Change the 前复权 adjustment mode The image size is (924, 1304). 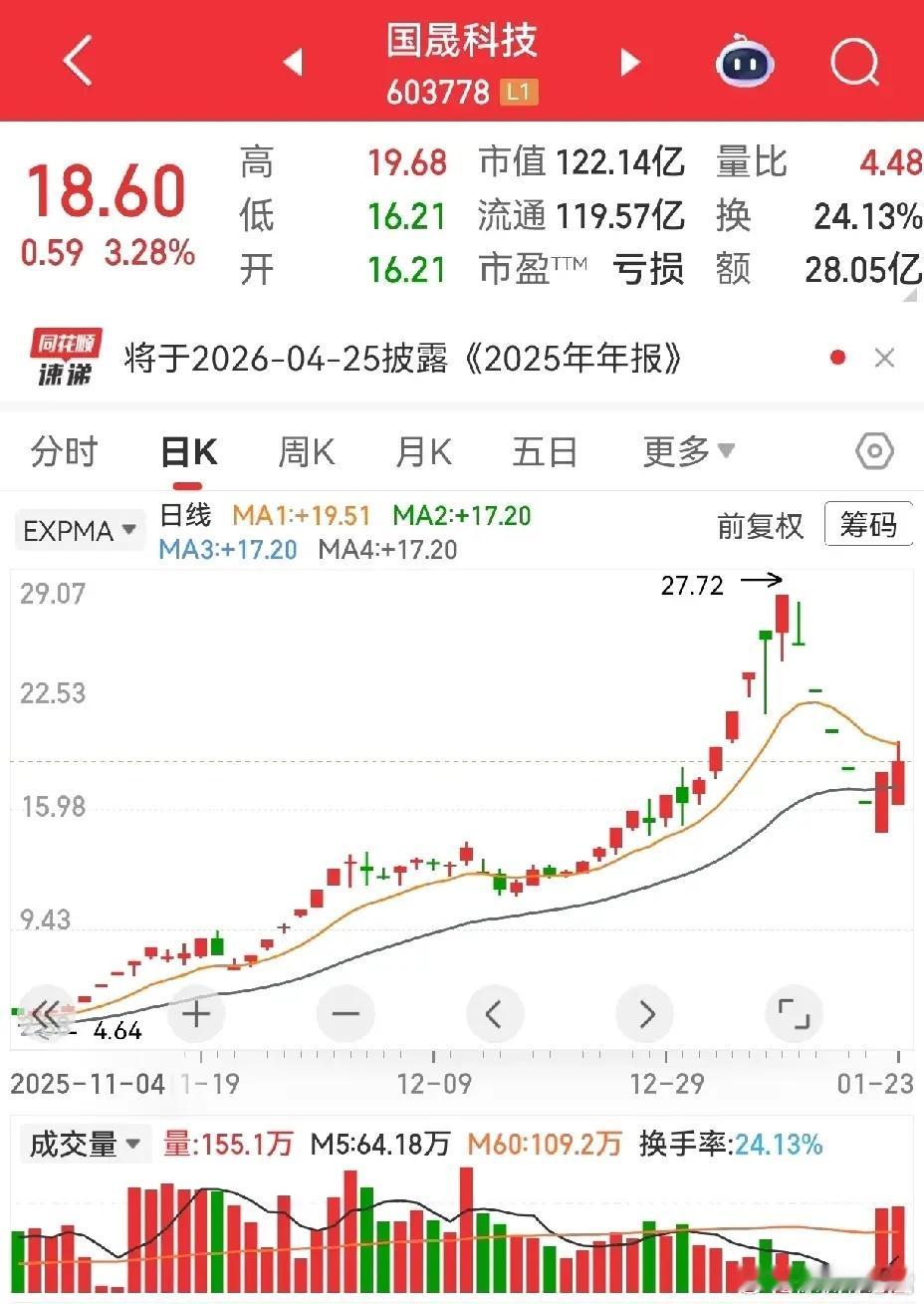pyautogui.click(x=760, y=525)
